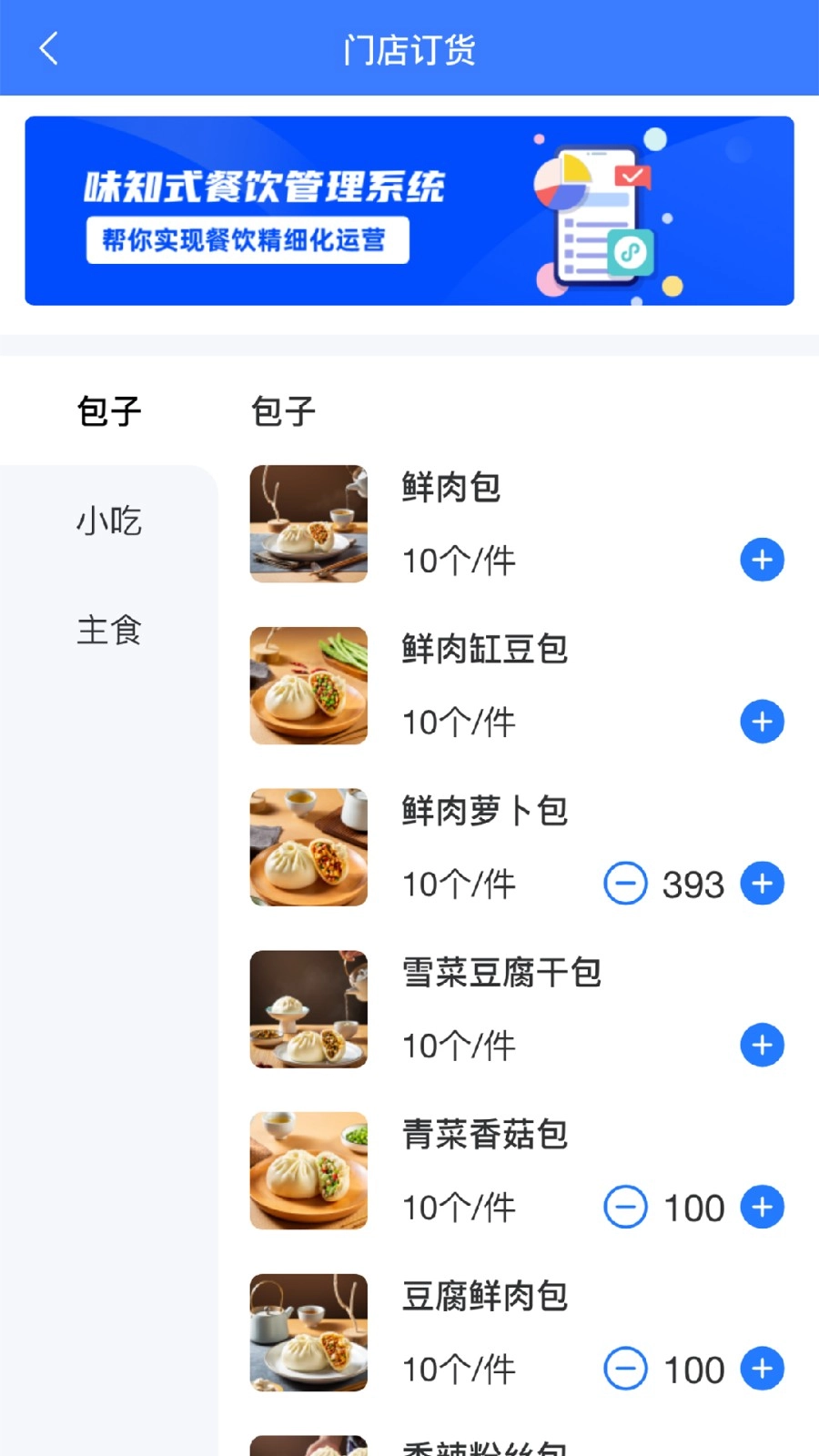The image size is (819, 1456).
Task: Increase 豆腐鲜肉包 quantity
Action: (x=762, y=1369)
